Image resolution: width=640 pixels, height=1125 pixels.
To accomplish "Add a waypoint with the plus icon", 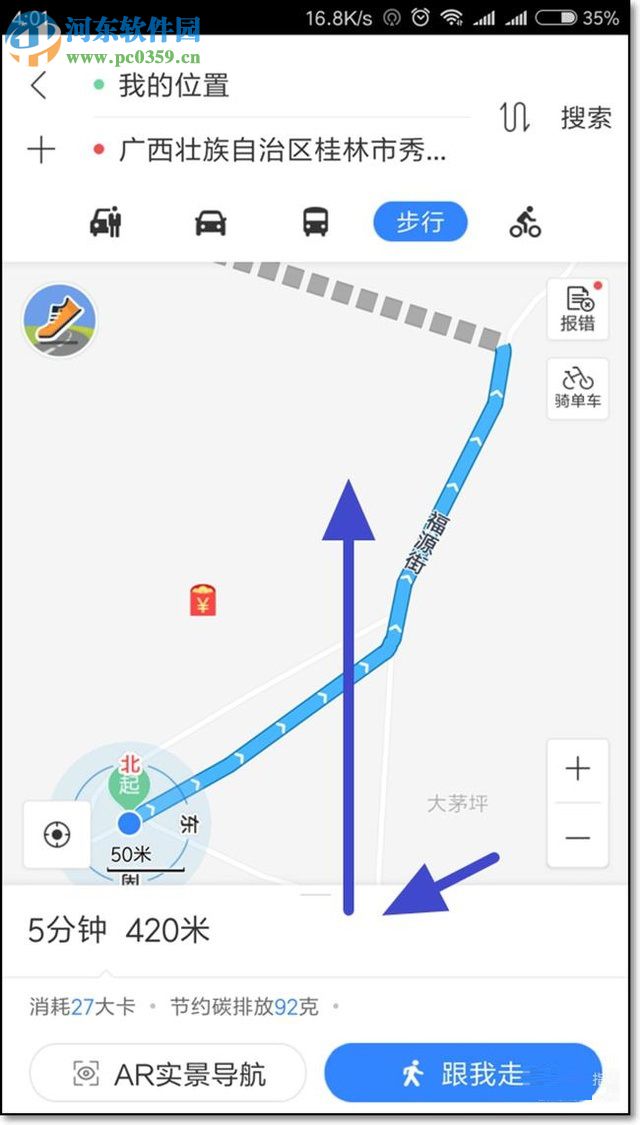I will (41, 151).
